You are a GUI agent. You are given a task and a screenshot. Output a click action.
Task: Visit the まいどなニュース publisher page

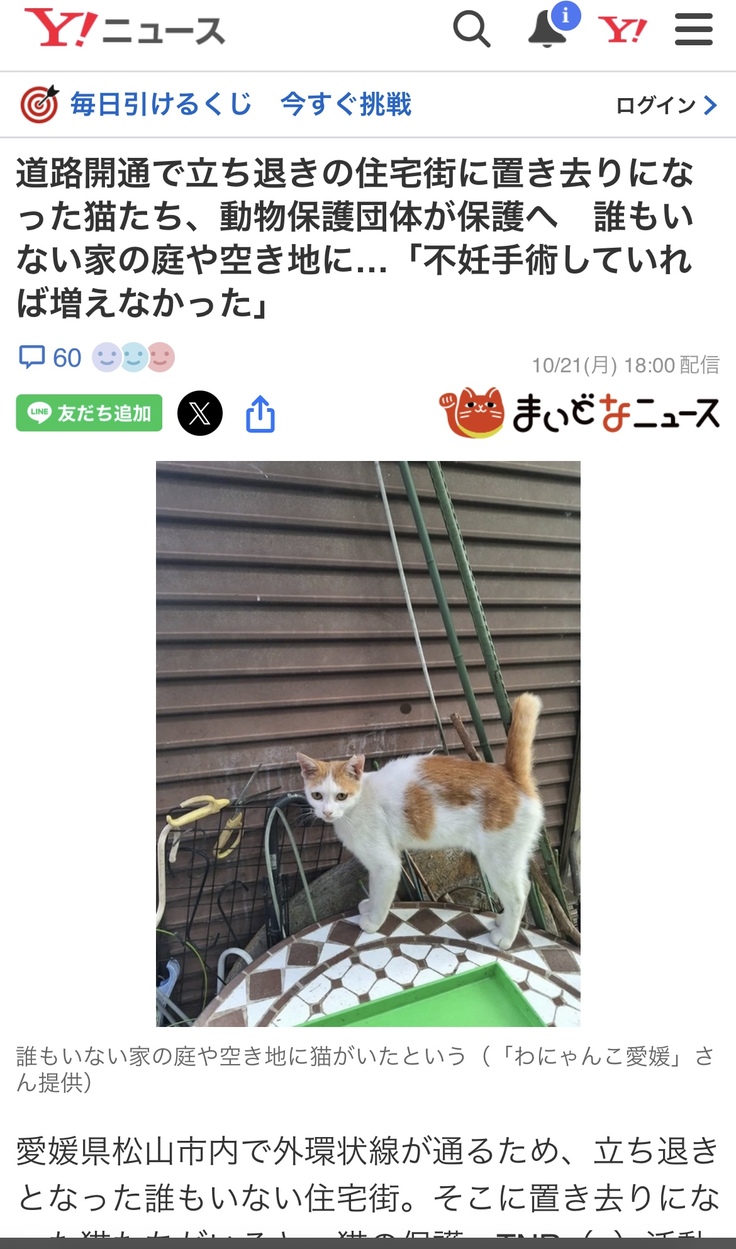pos(579,413)
